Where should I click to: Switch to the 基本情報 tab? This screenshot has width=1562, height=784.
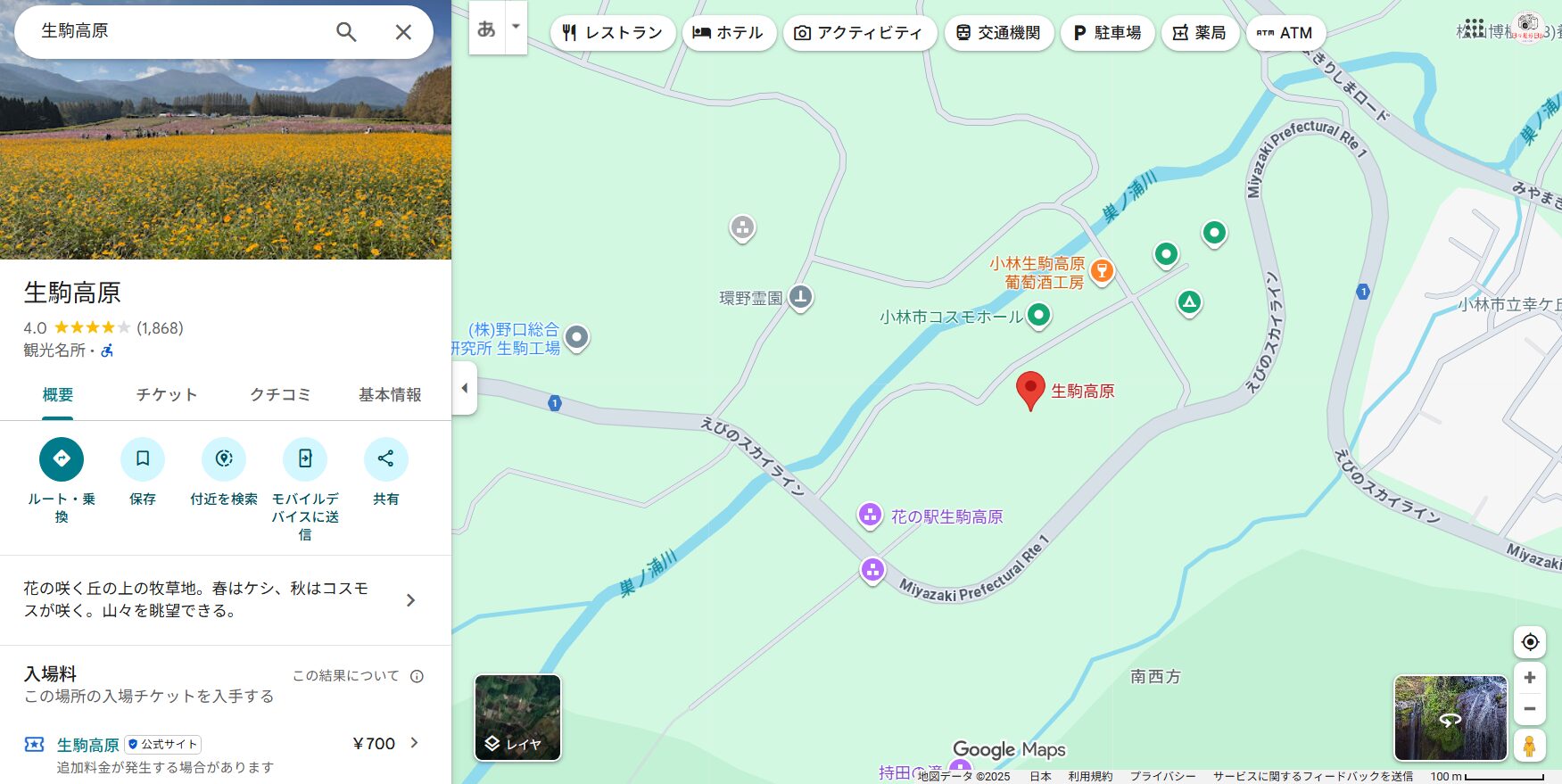point(390,394)
